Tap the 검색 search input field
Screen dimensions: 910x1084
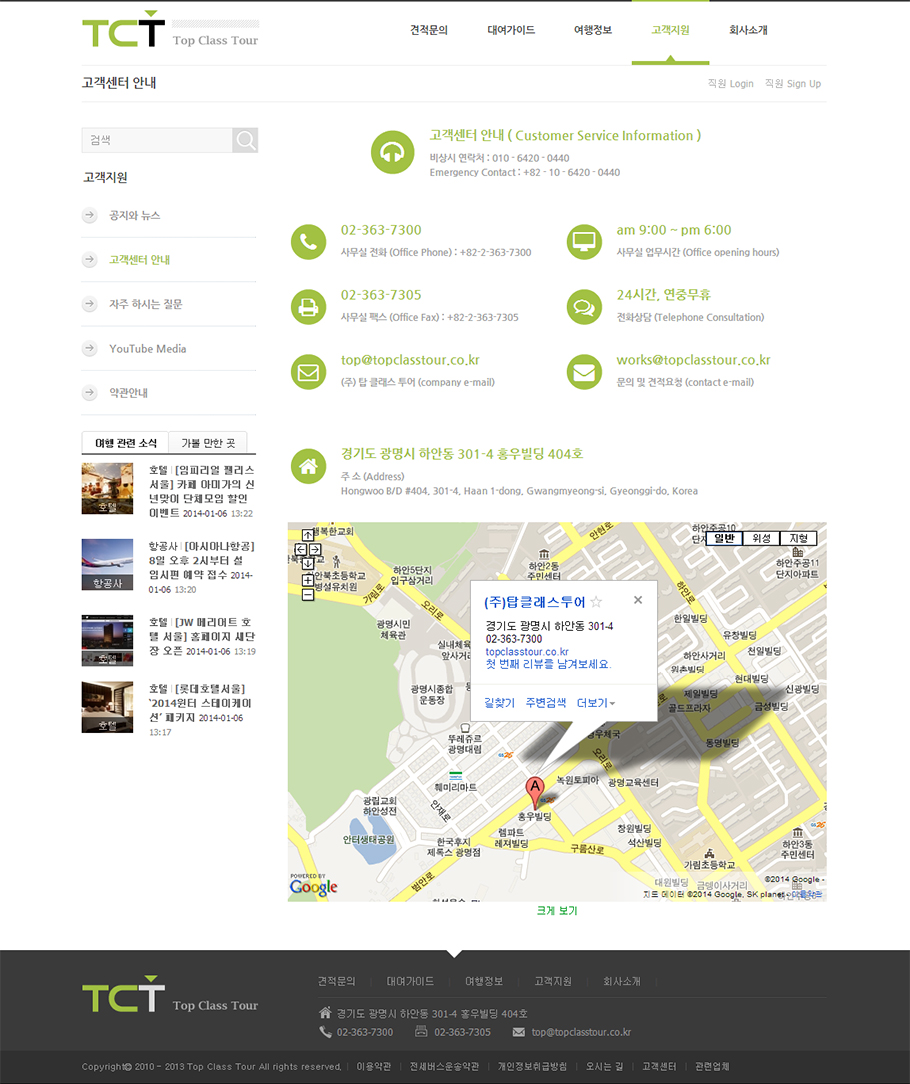pyautogui.click(x=157, y=140)
